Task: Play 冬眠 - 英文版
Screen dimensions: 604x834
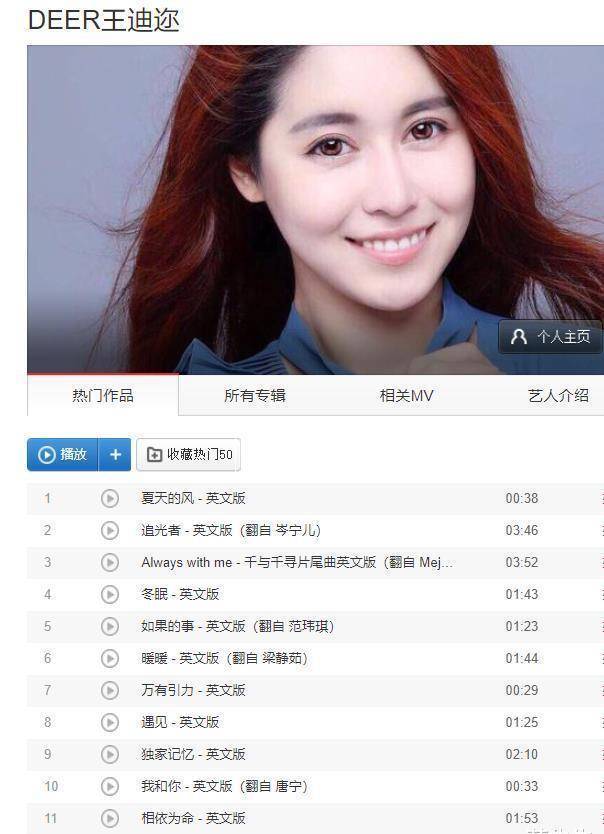Action: coord(110,594)
